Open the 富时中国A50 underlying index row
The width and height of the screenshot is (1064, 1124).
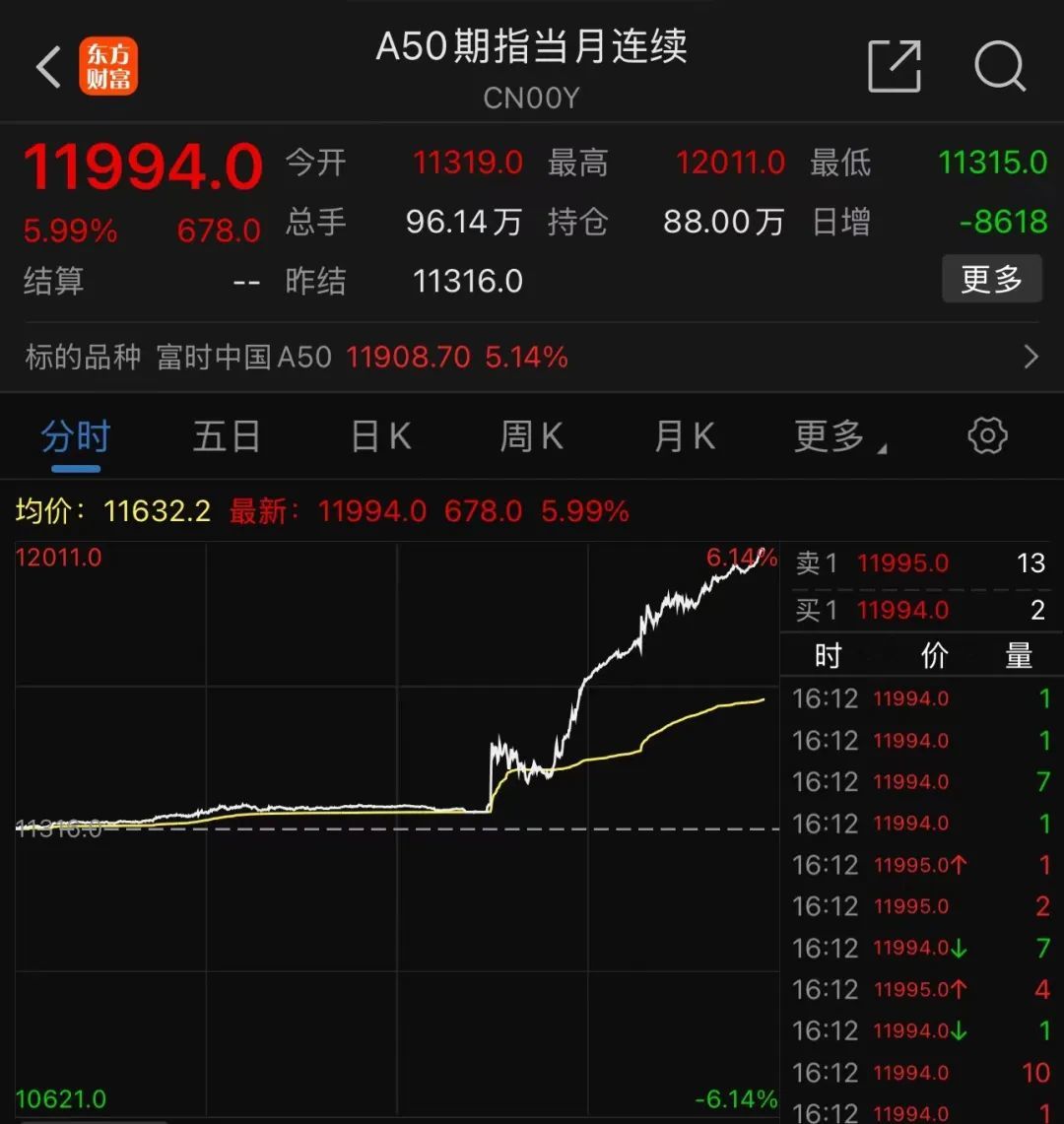tap(532, 357)
